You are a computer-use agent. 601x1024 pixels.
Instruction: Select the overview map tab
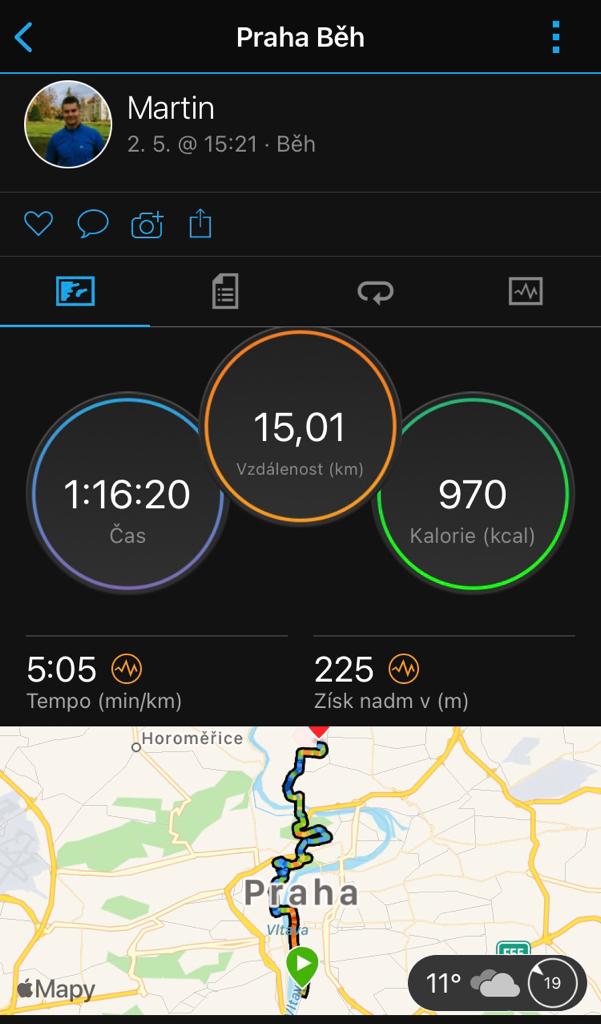[x=75, y=291]
